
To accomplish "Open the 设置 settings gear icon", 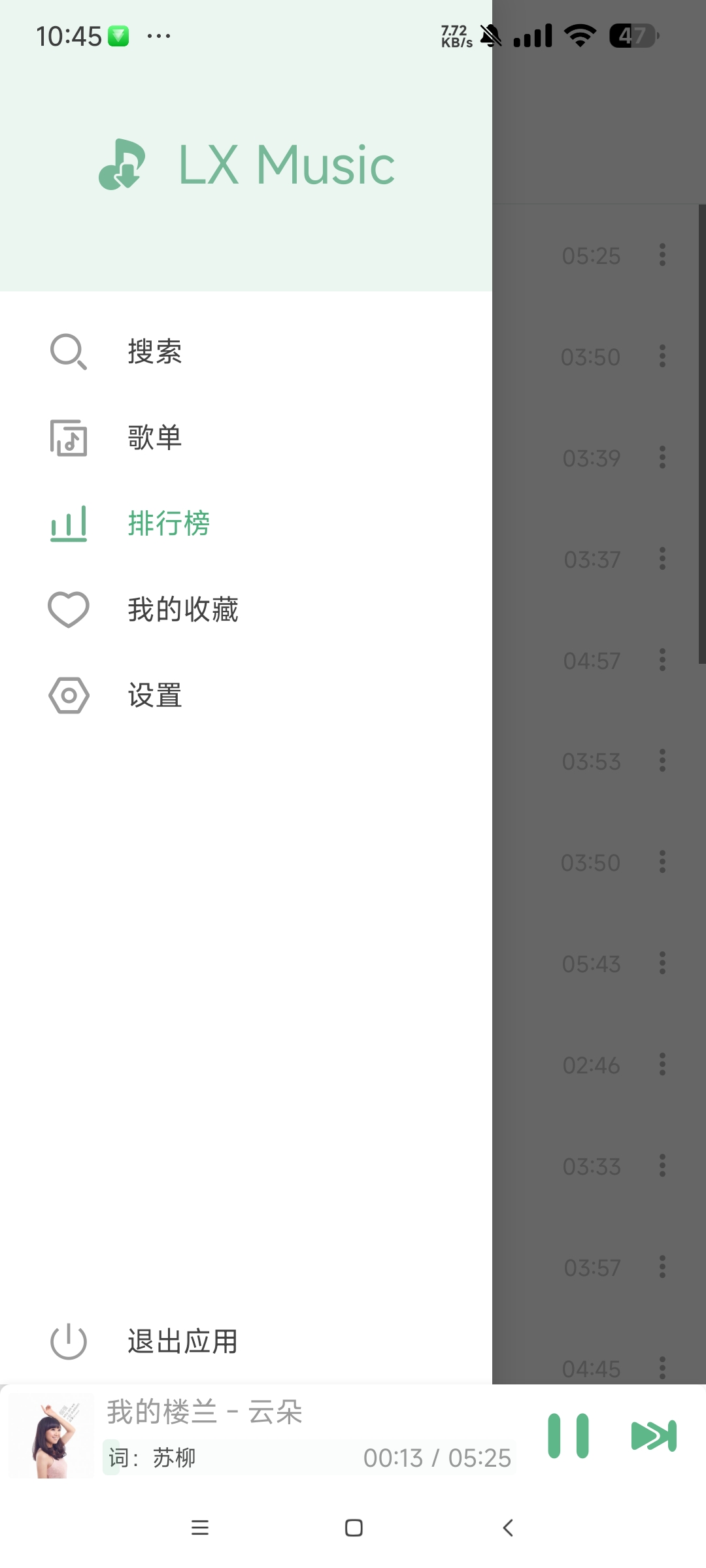I will 68,694.
